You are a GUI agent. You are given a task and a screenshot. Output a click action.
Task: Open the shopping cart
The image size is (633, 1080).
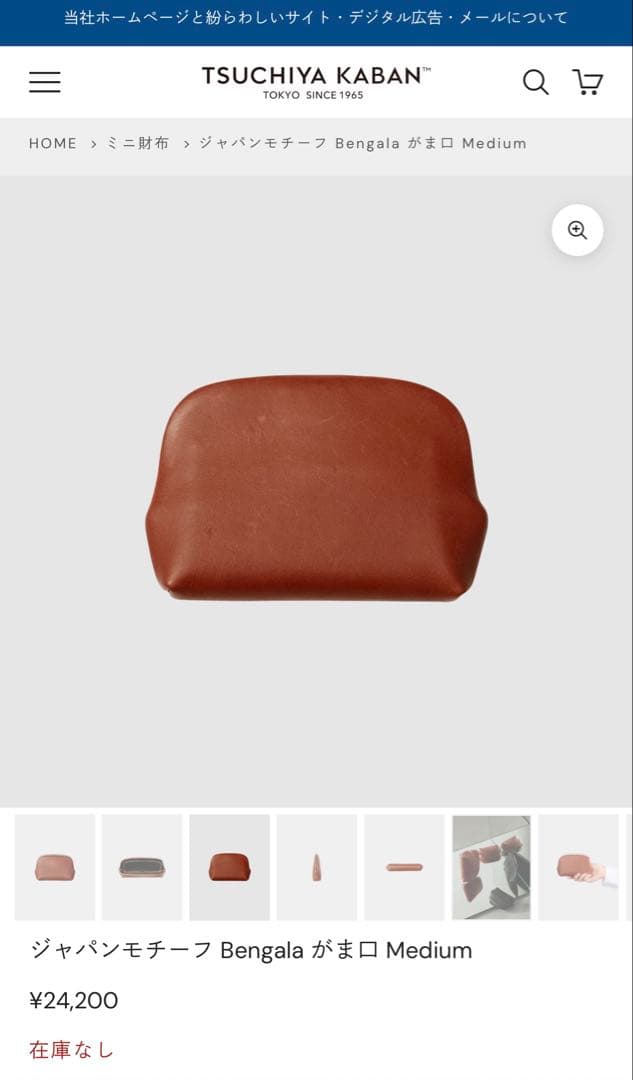pyautogui.click(x=587, y=82)
